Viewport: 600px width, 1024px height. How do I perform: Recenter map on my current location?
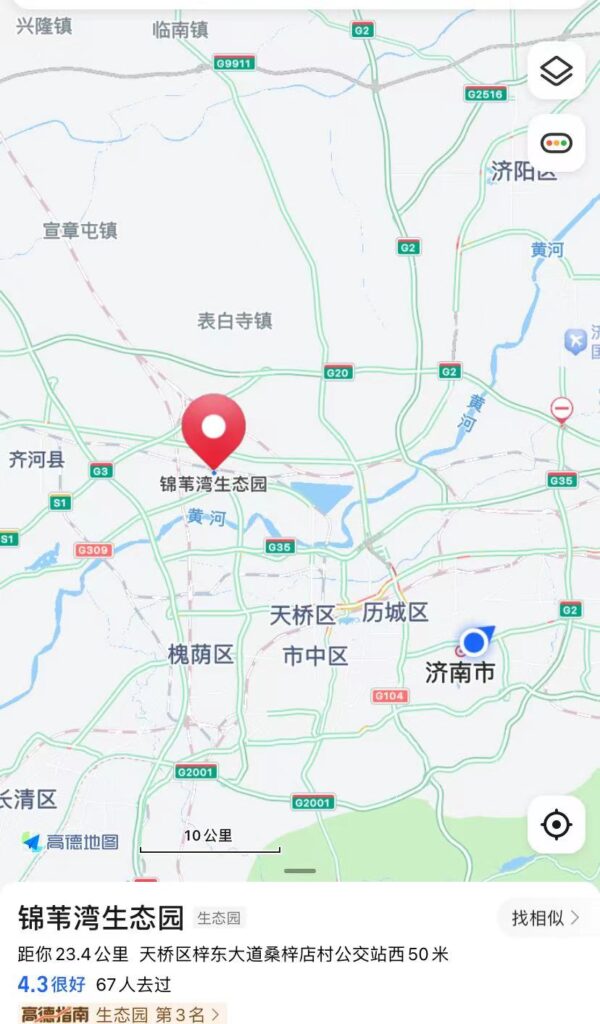tap(556, 825)
